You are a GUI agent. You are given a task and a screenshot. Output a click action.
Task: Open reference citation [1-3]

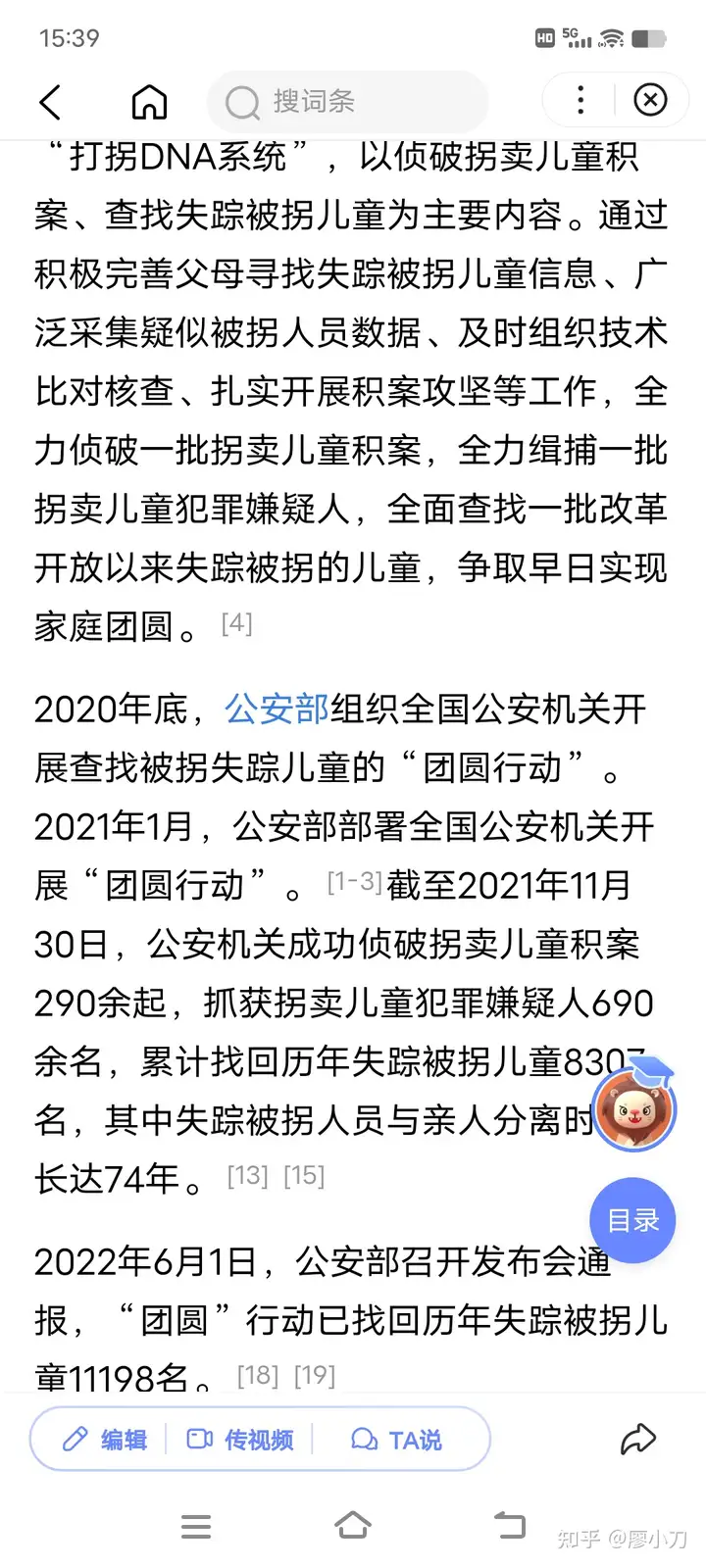pyautogui.click(x=354, y=882)
